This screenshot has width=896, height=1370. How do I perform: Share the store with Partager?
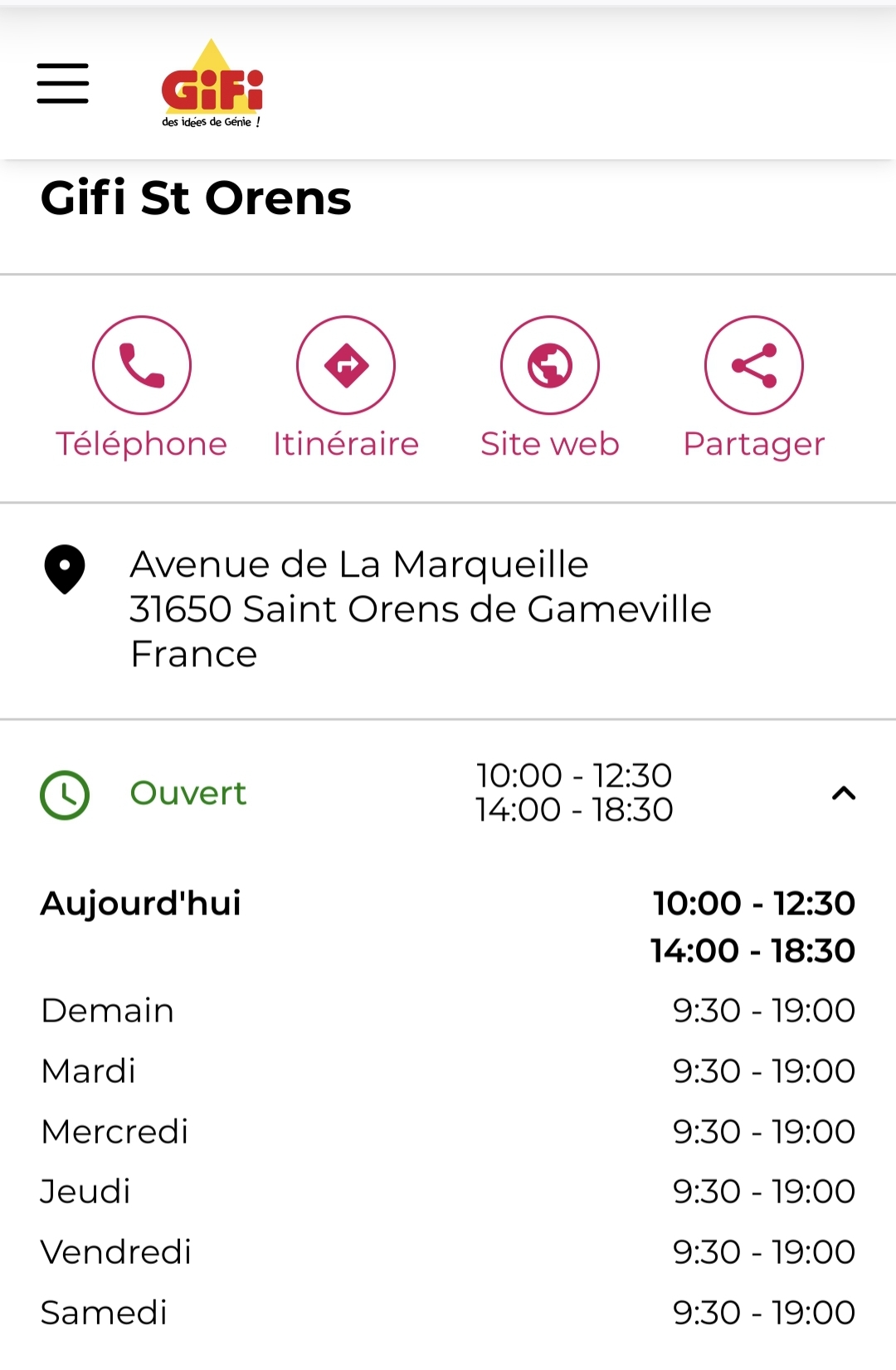click(754, 366)
